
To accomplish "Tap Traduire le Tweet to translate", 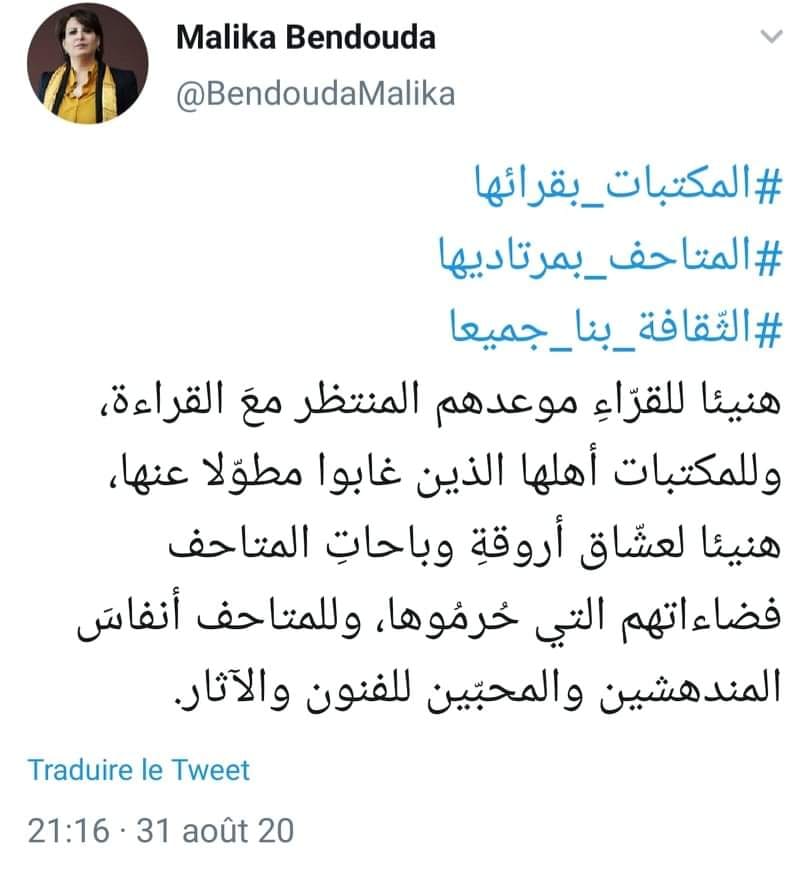I will pyautogui.click(x=139, y=770).
